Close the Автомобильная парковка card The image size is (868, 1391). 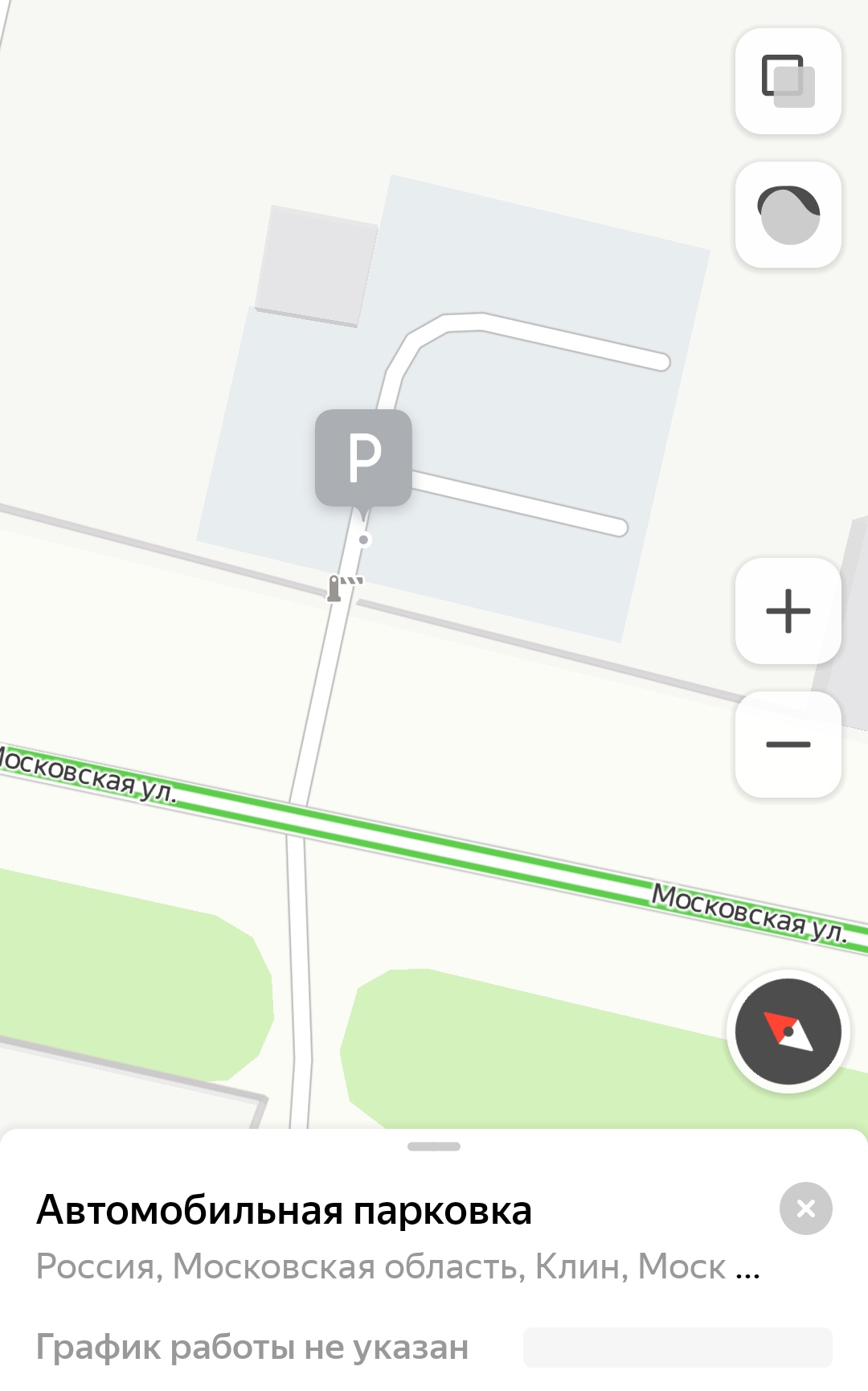[x=806, y=1208]
